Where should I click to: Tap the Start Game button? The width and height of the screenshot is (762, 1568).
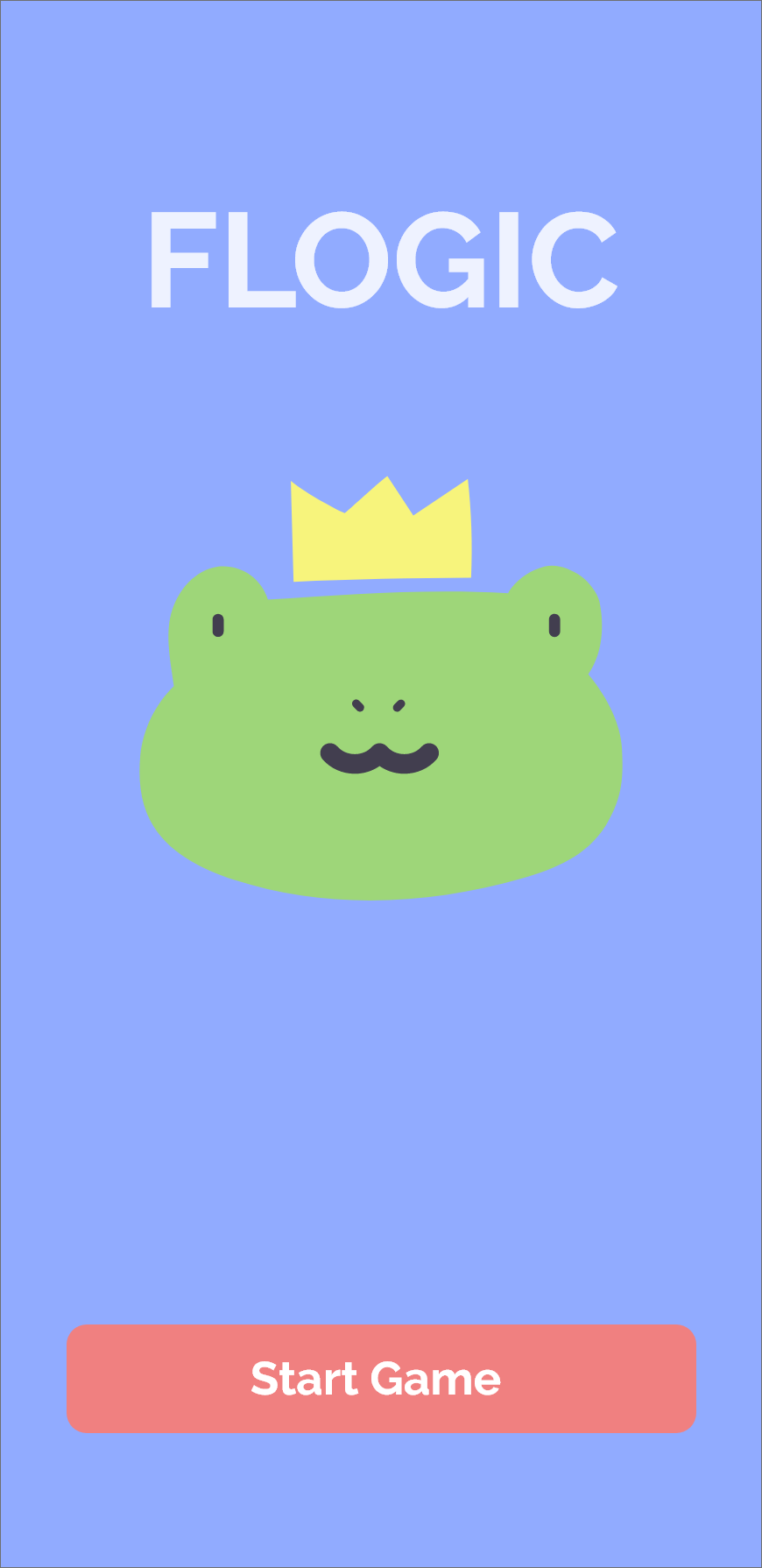click(x=381, y=1378)
